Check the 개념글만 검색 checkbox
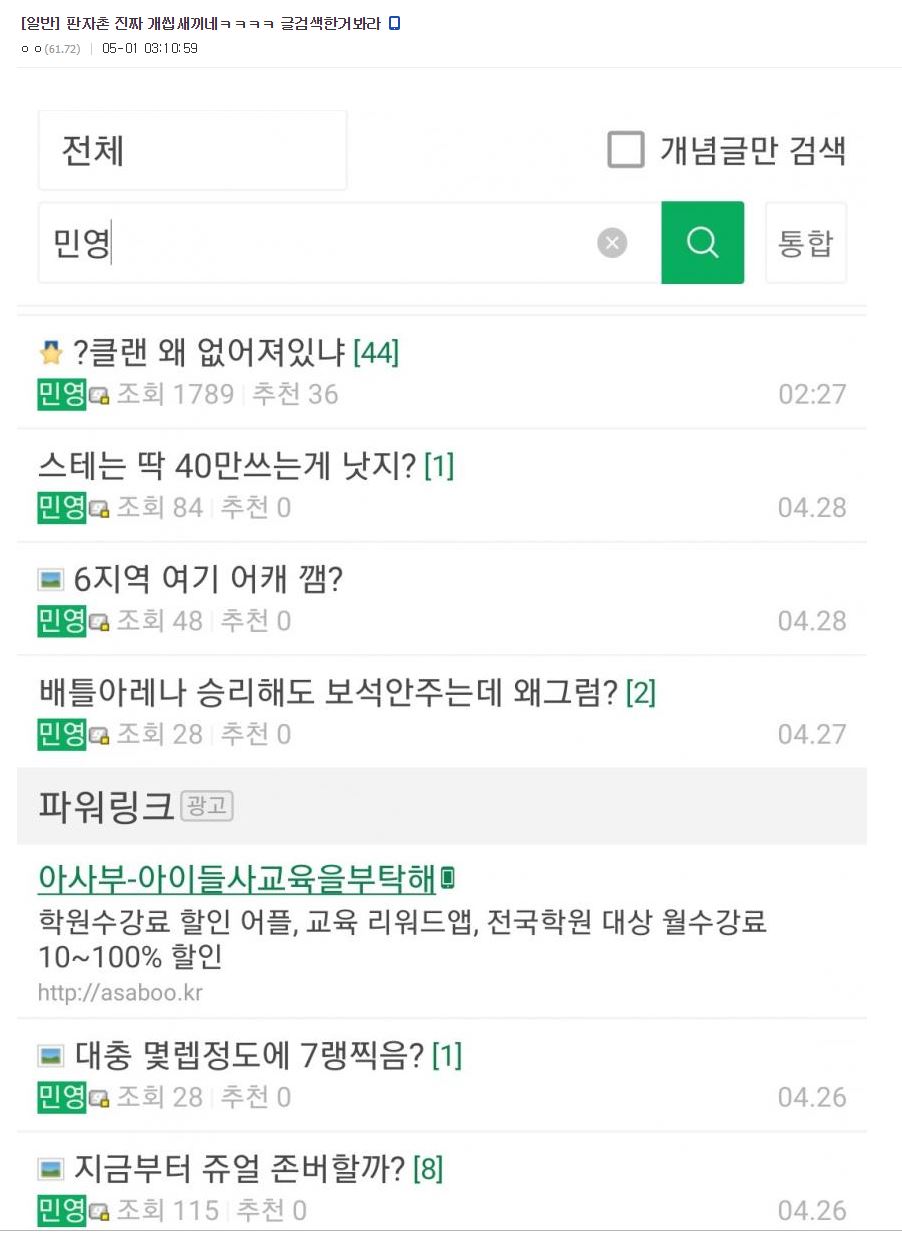The height and width of the screenshot is (1237, 902). coord(627,151)
